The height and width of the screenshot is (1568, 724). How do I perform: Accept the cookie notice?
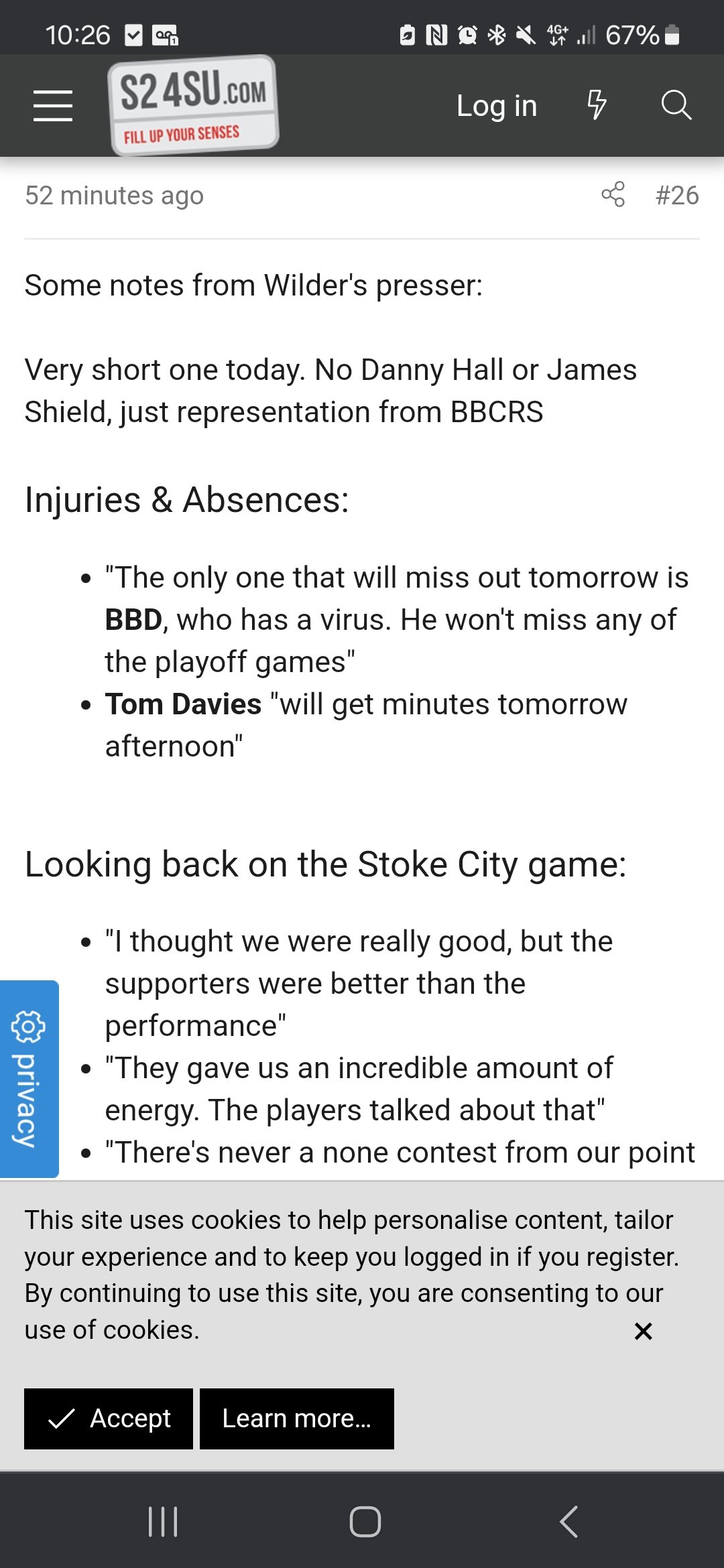point(109,1419)
